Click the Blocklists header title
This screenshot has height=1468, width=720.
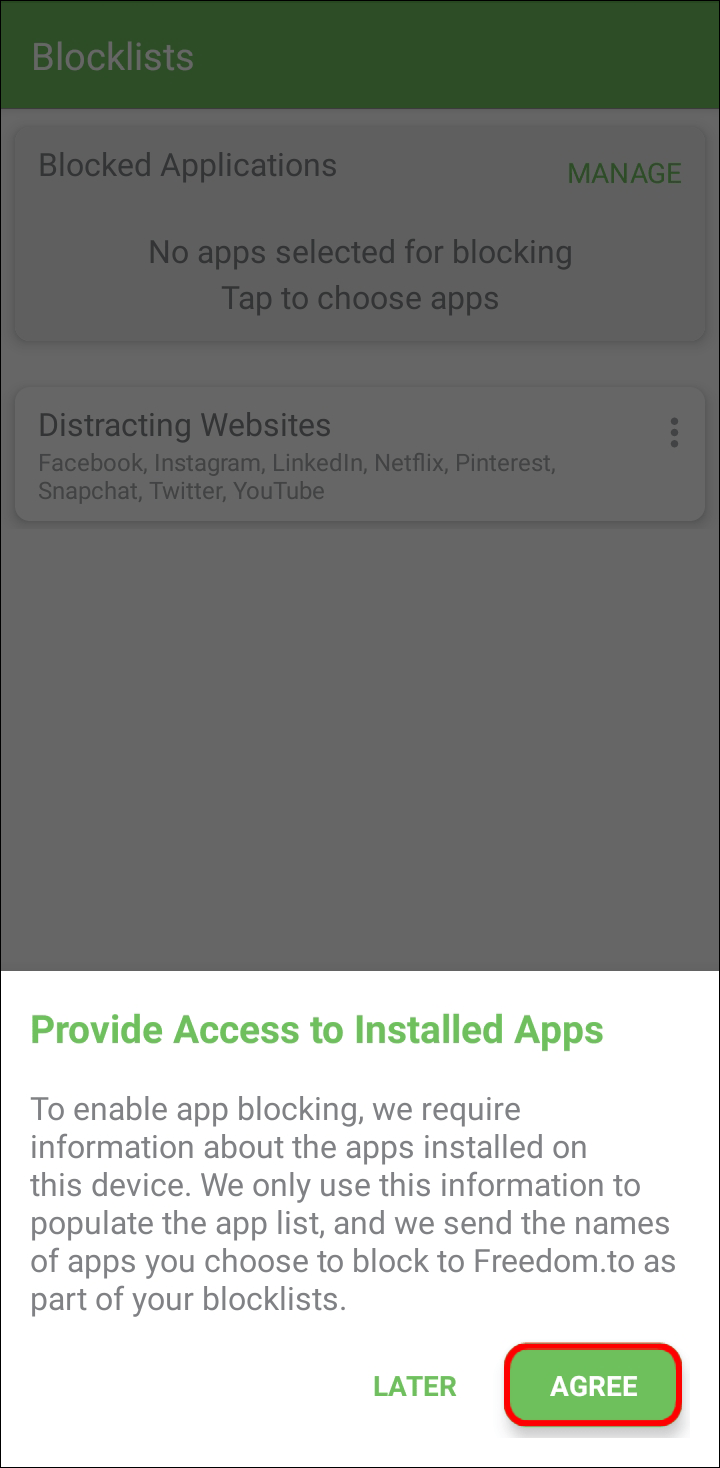(x=111, y=57)
